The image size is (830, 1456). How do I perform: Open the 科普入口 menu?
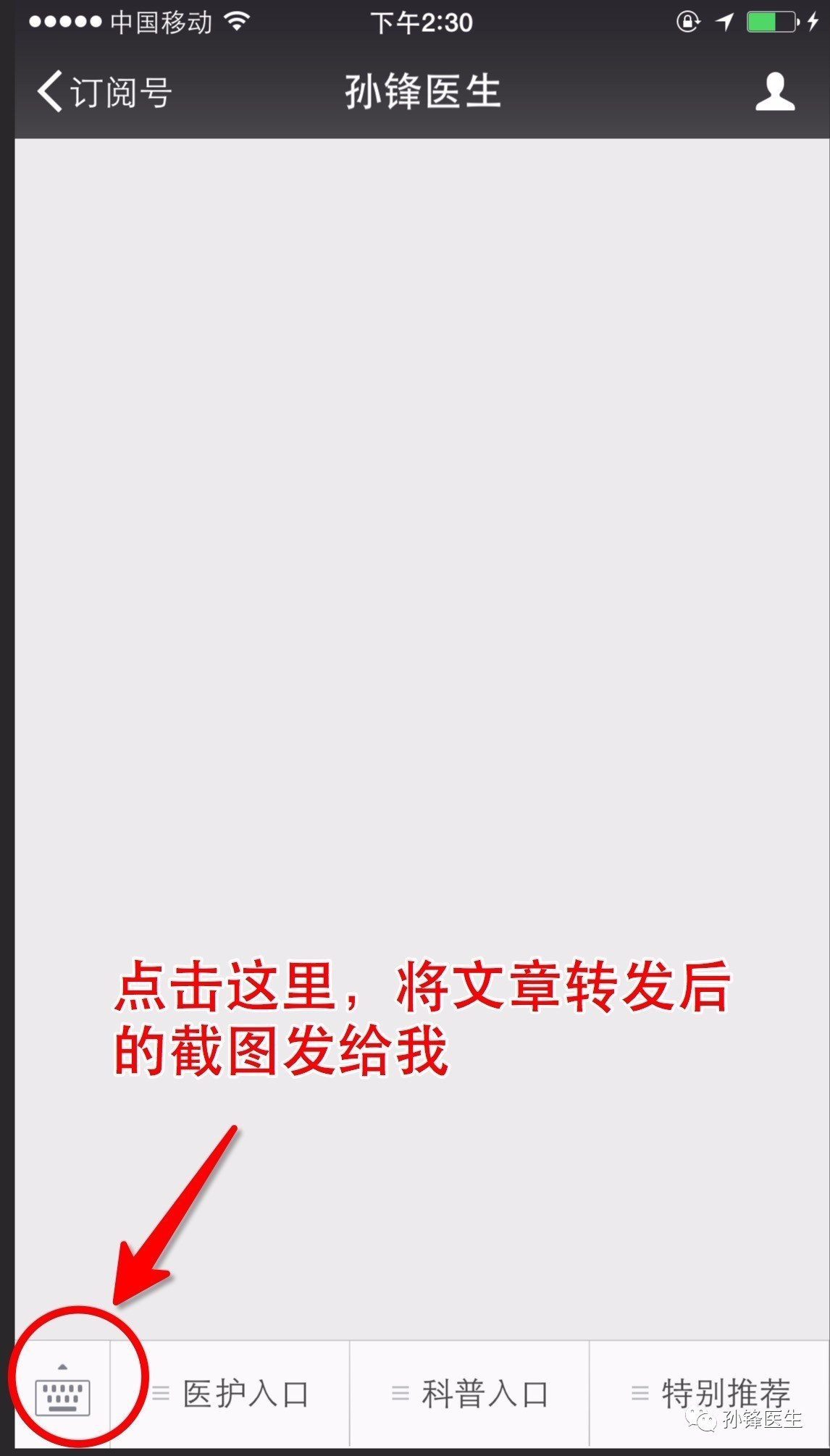470,1393
